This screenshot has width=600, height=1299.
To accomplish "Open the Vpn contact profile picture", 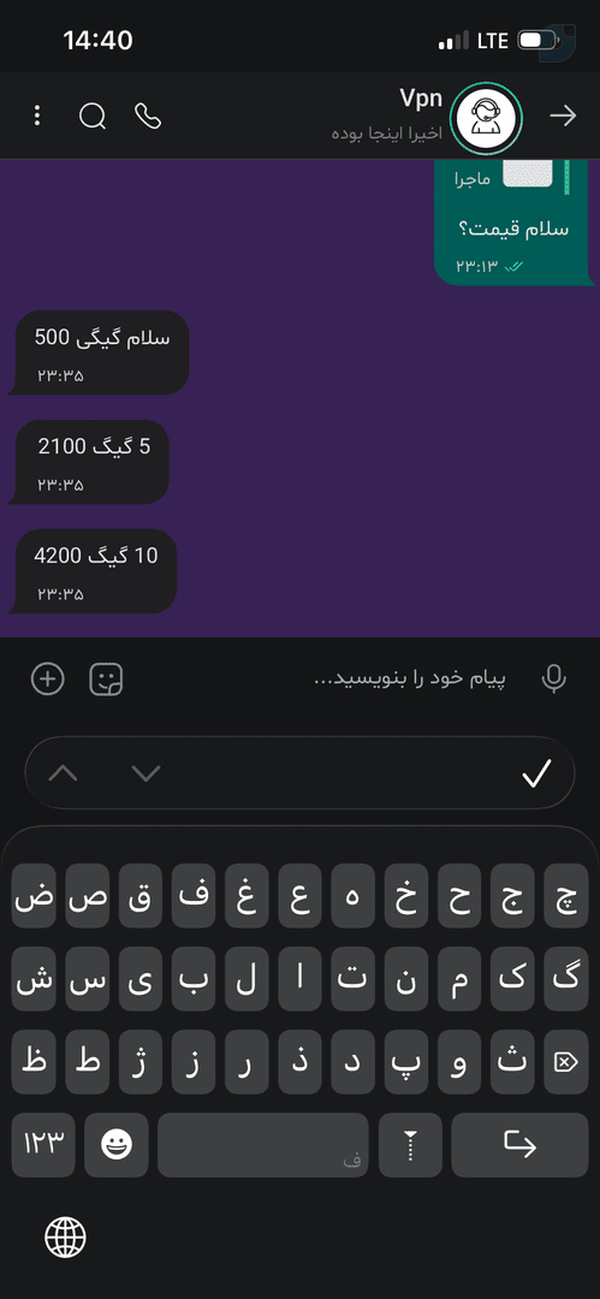I will 487,116.
